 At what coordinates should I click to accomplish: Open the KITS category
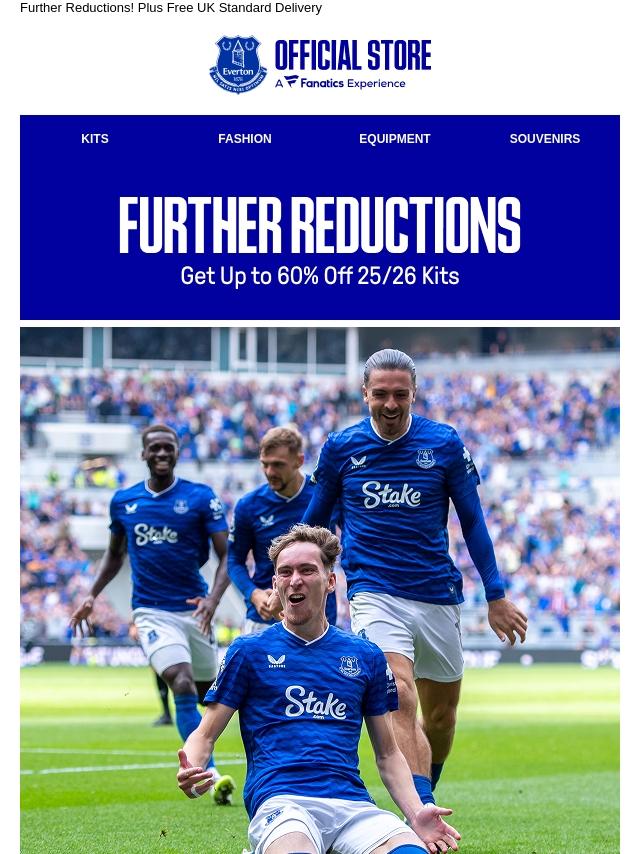[x=95, y=139]
